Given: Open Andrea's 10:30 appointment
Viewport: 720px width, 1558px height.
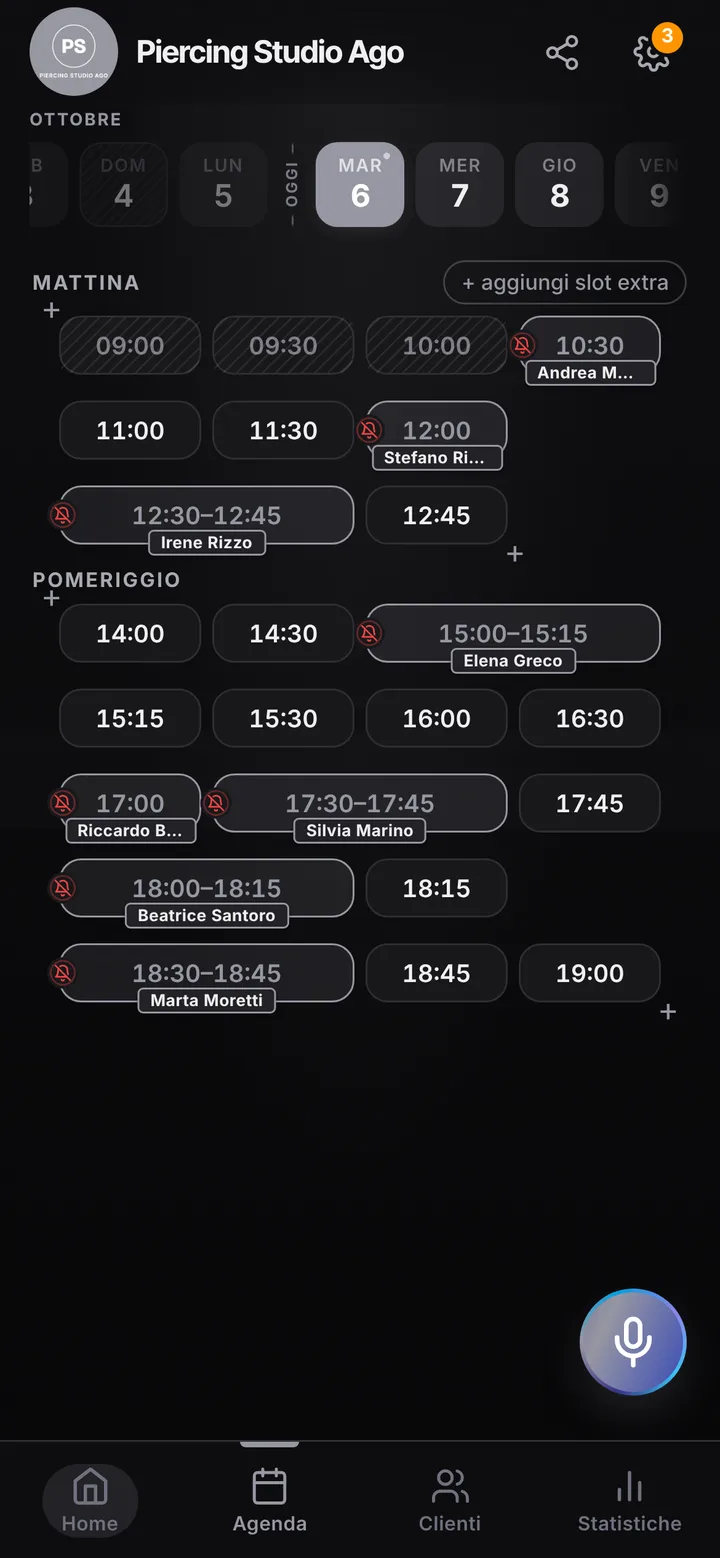Looking at the screenshot, I should click(x=590, y=347).
